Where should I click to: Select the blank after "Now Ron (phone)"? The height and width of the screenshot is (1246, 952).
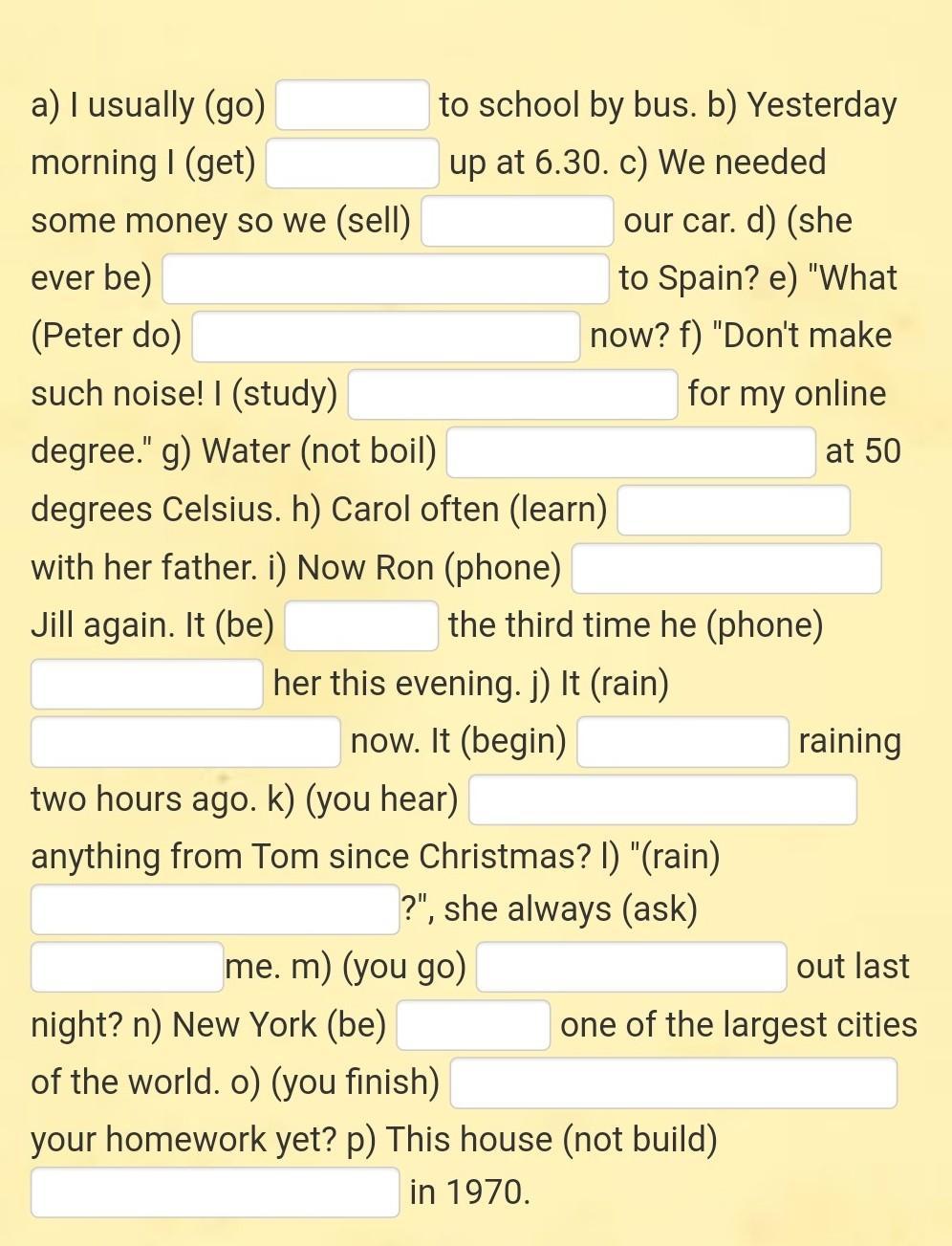pyautogui.click(x=726, y=568)
